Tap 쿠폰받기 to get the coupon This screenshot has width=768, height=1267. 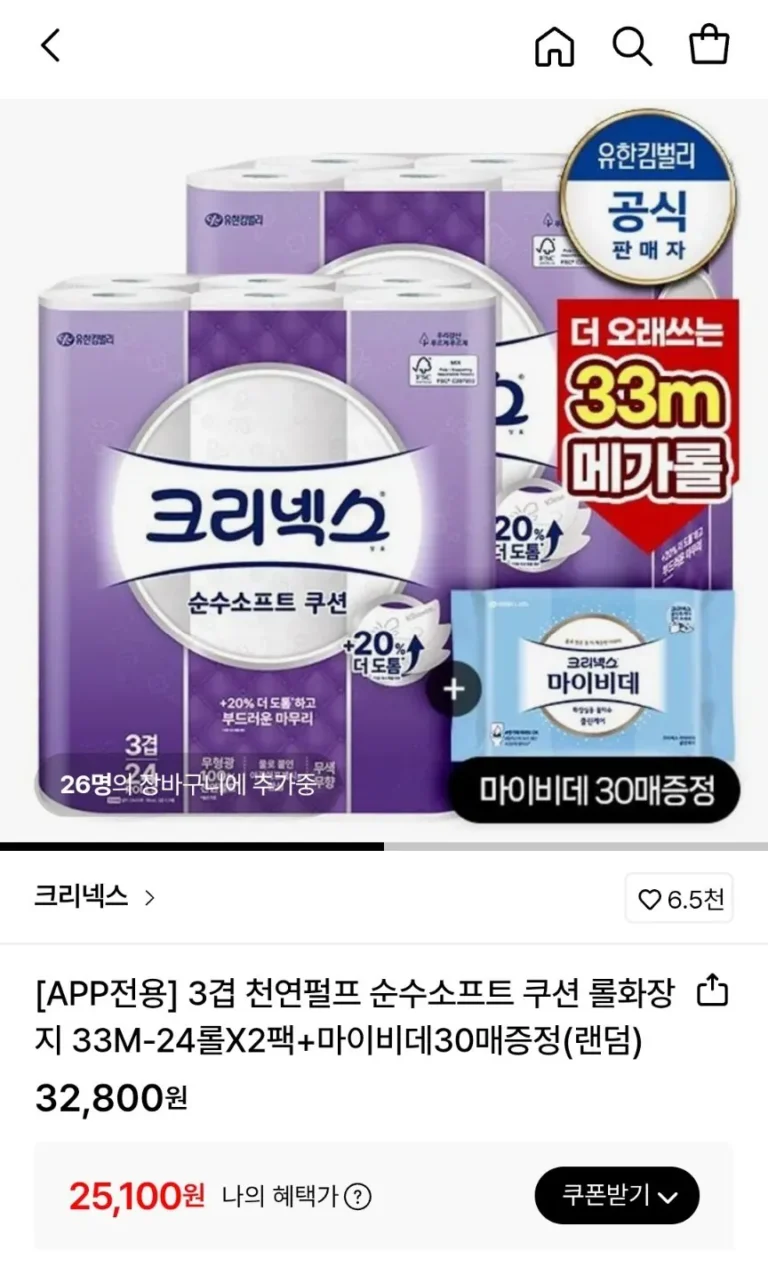pos(617,1195)
